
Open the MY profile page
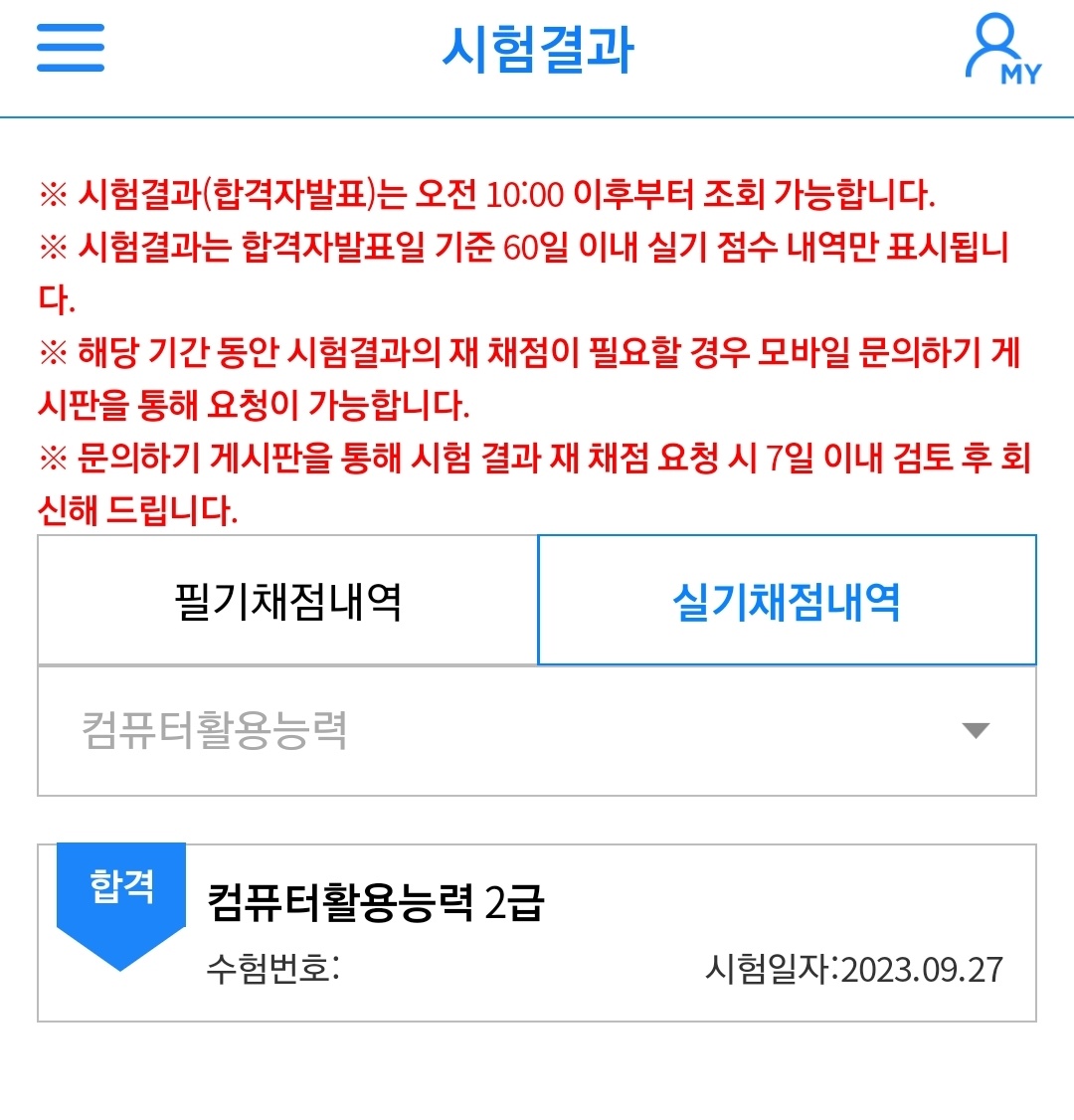pyautogui.click(x=1000, y=50)
